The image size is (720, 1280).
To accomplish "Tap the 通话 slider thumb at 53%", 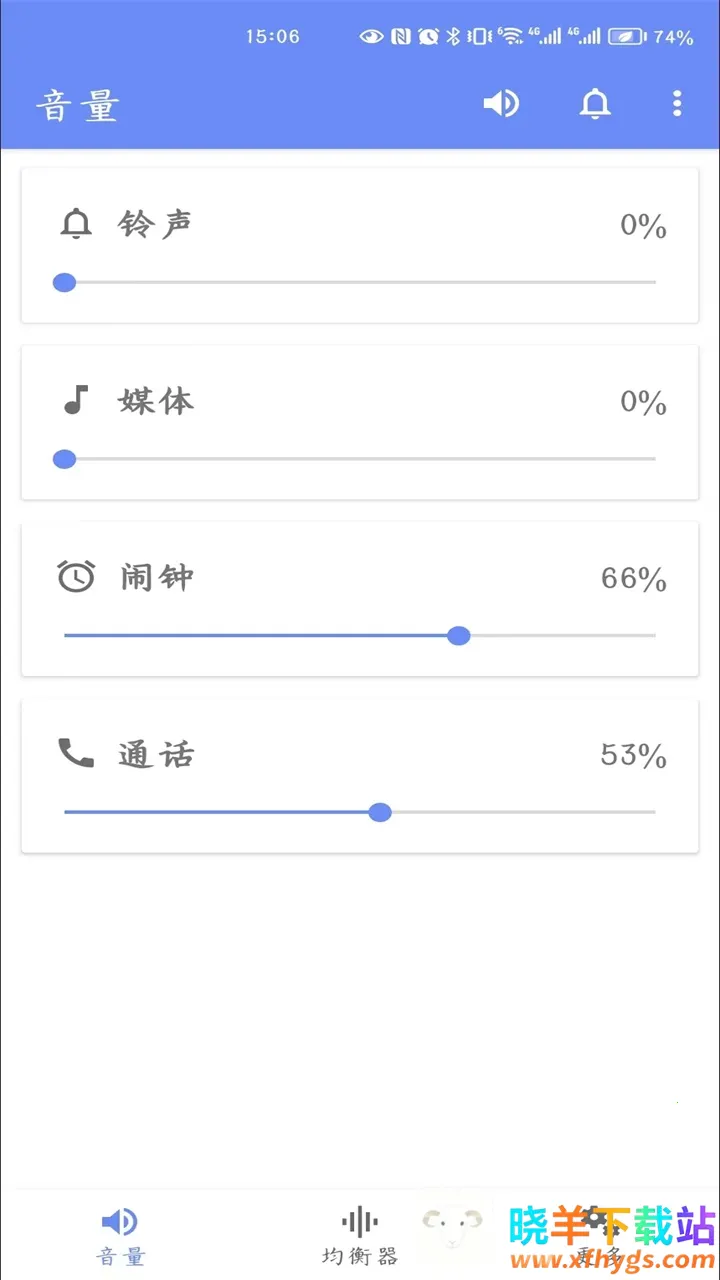I will point(380,812).
